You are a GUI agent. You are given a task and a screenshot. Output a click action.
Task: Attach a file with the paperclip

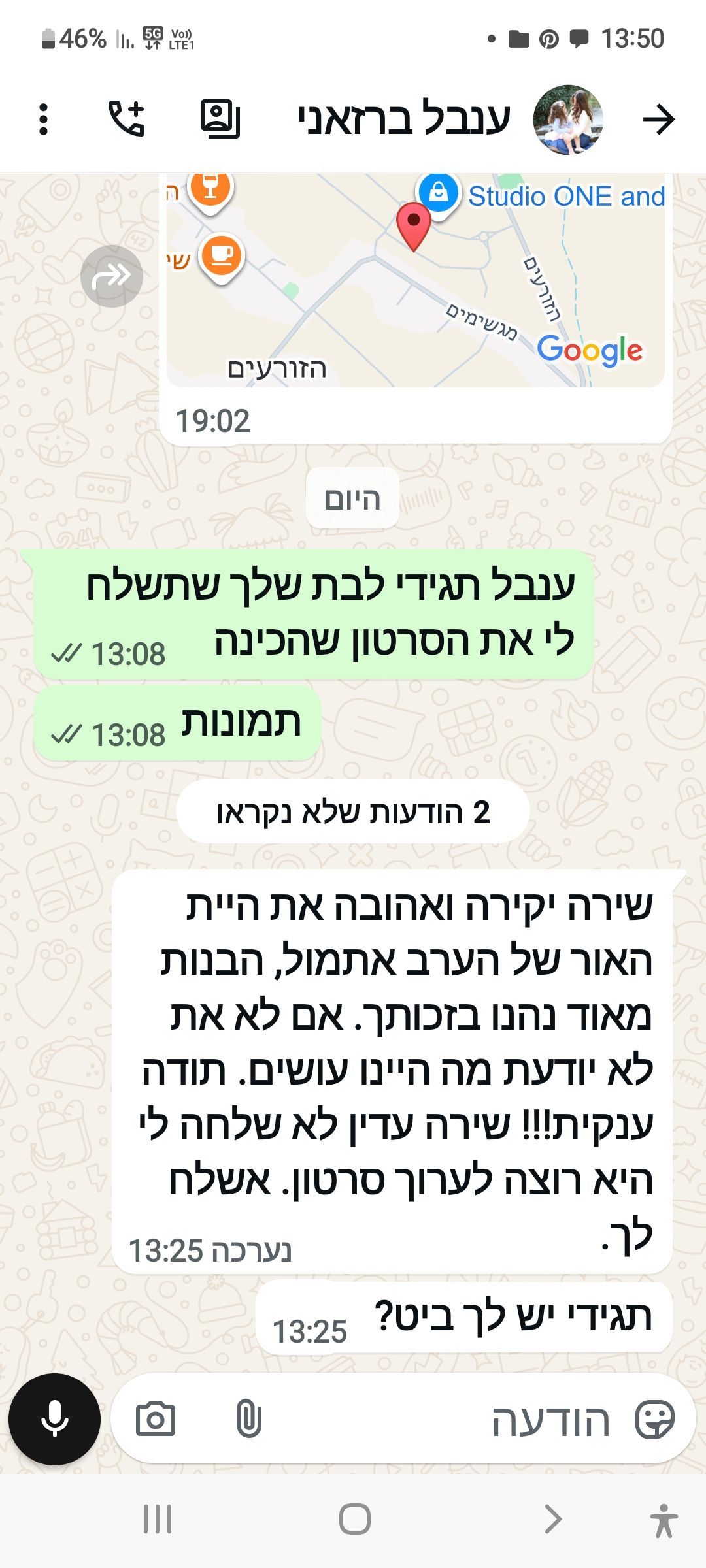[x=248, y=1419]
